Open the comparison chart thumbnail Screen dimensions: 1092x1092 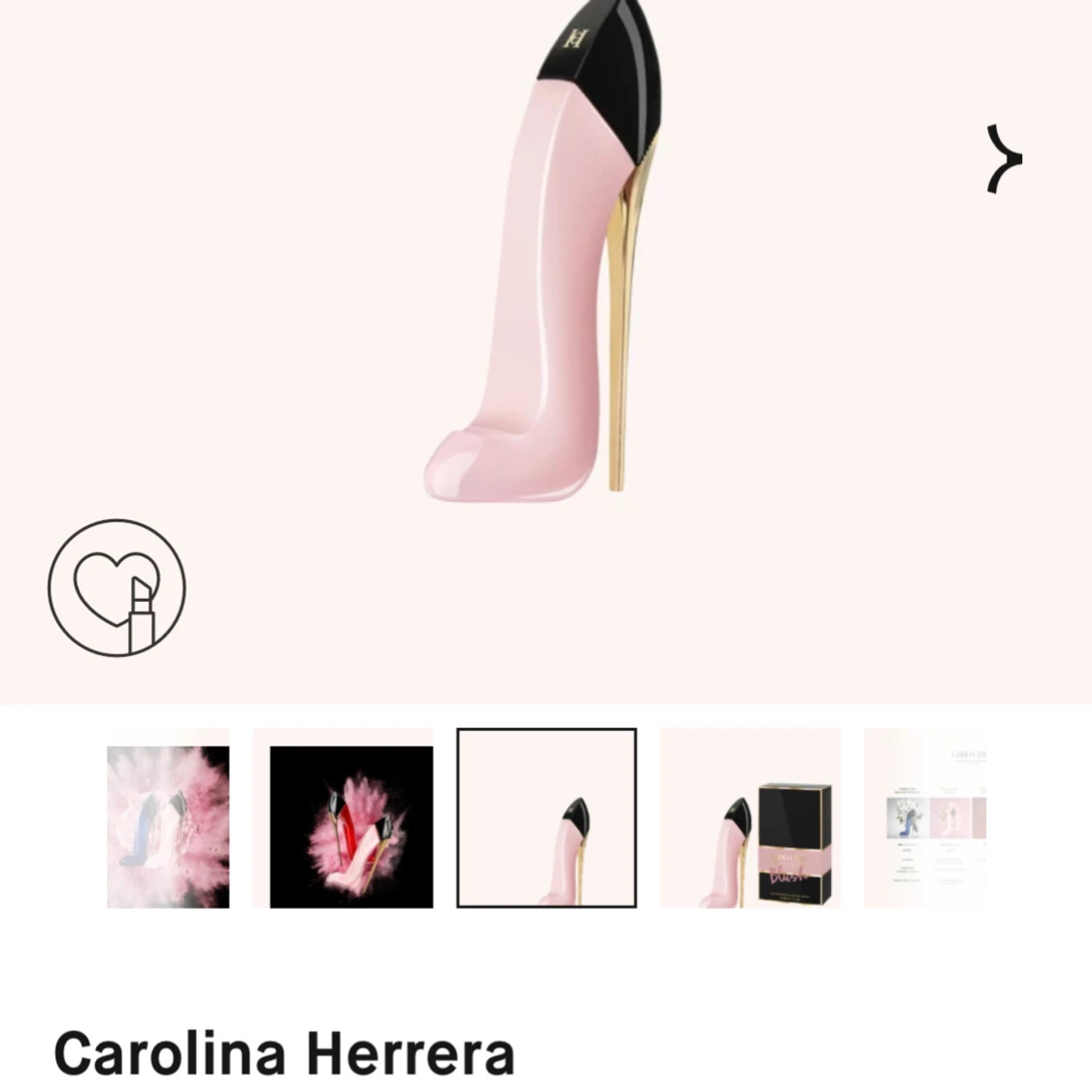927,817
